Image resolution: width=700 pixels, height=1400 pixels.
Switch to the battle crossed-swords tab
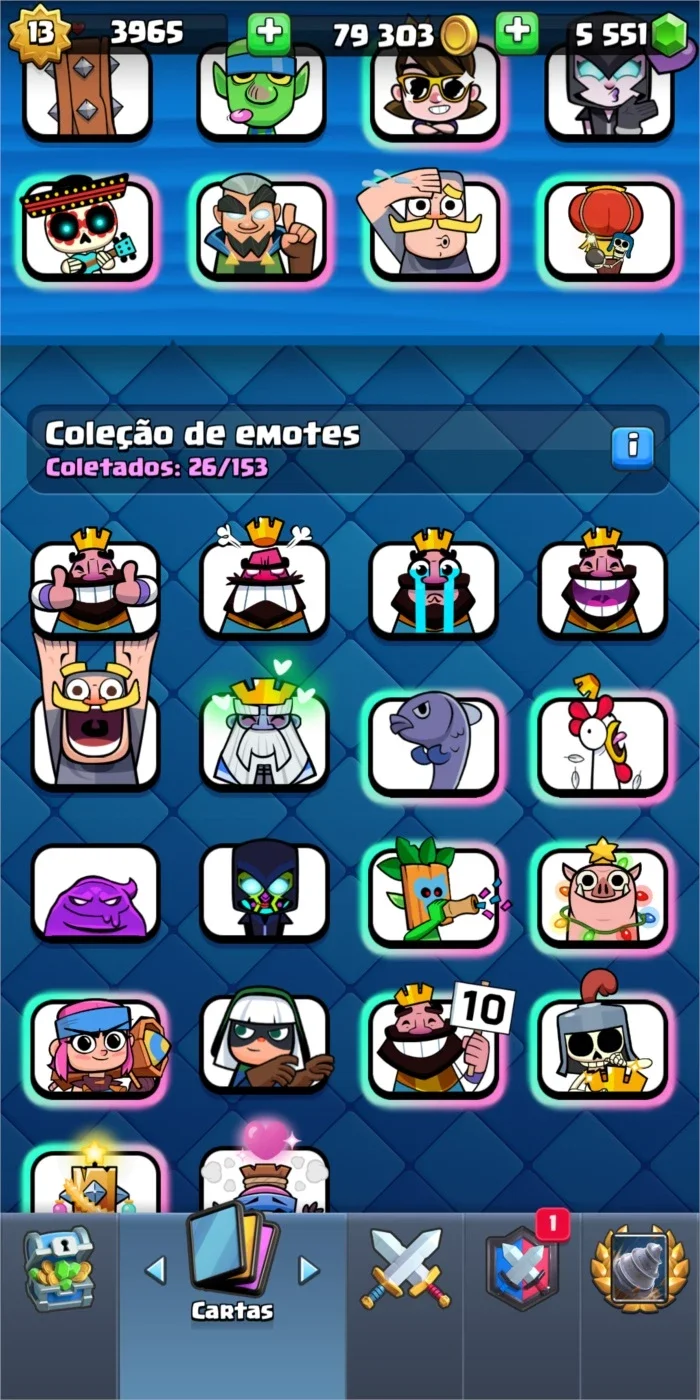coord(405,1268)
